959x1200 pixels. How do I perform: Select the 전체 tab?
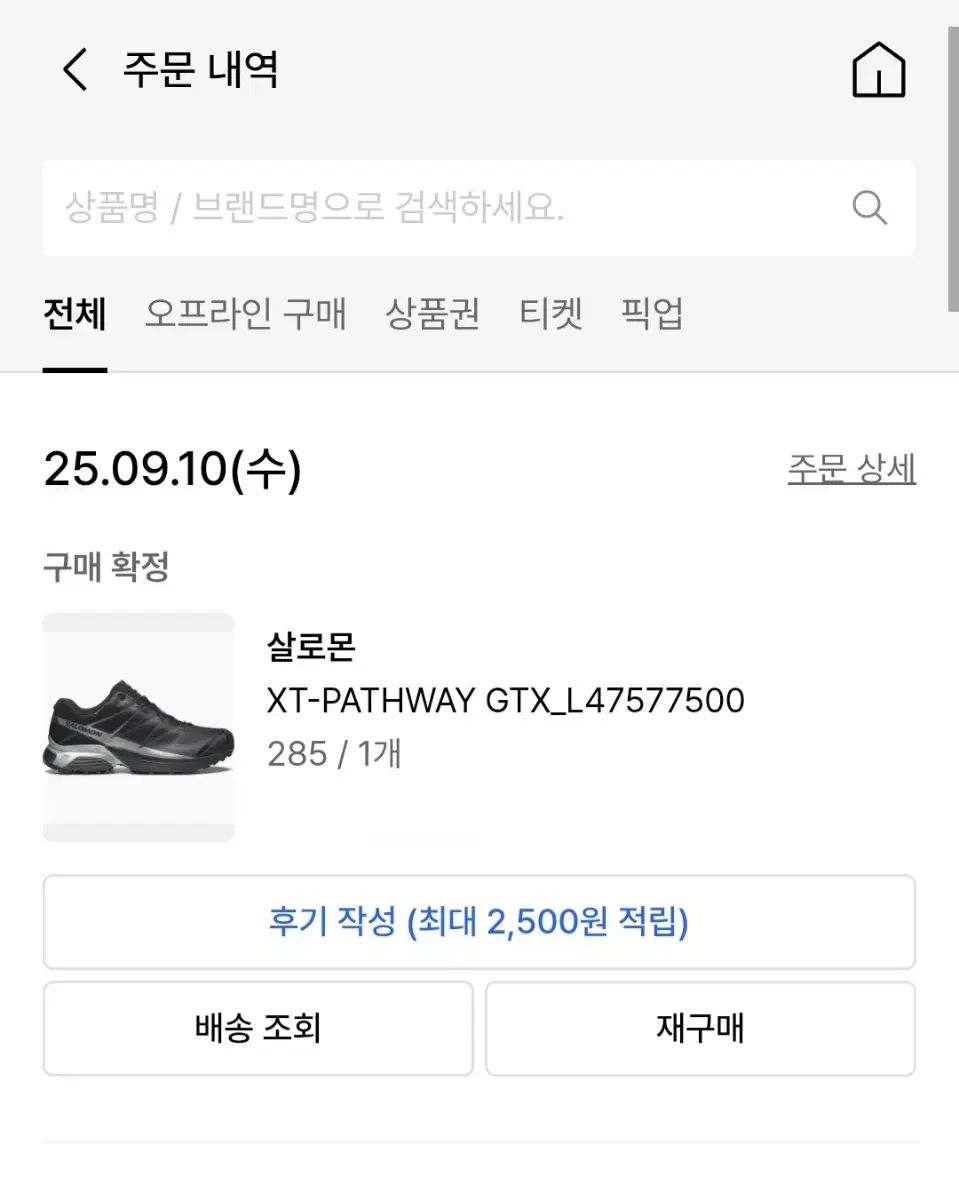click(75, 315)
